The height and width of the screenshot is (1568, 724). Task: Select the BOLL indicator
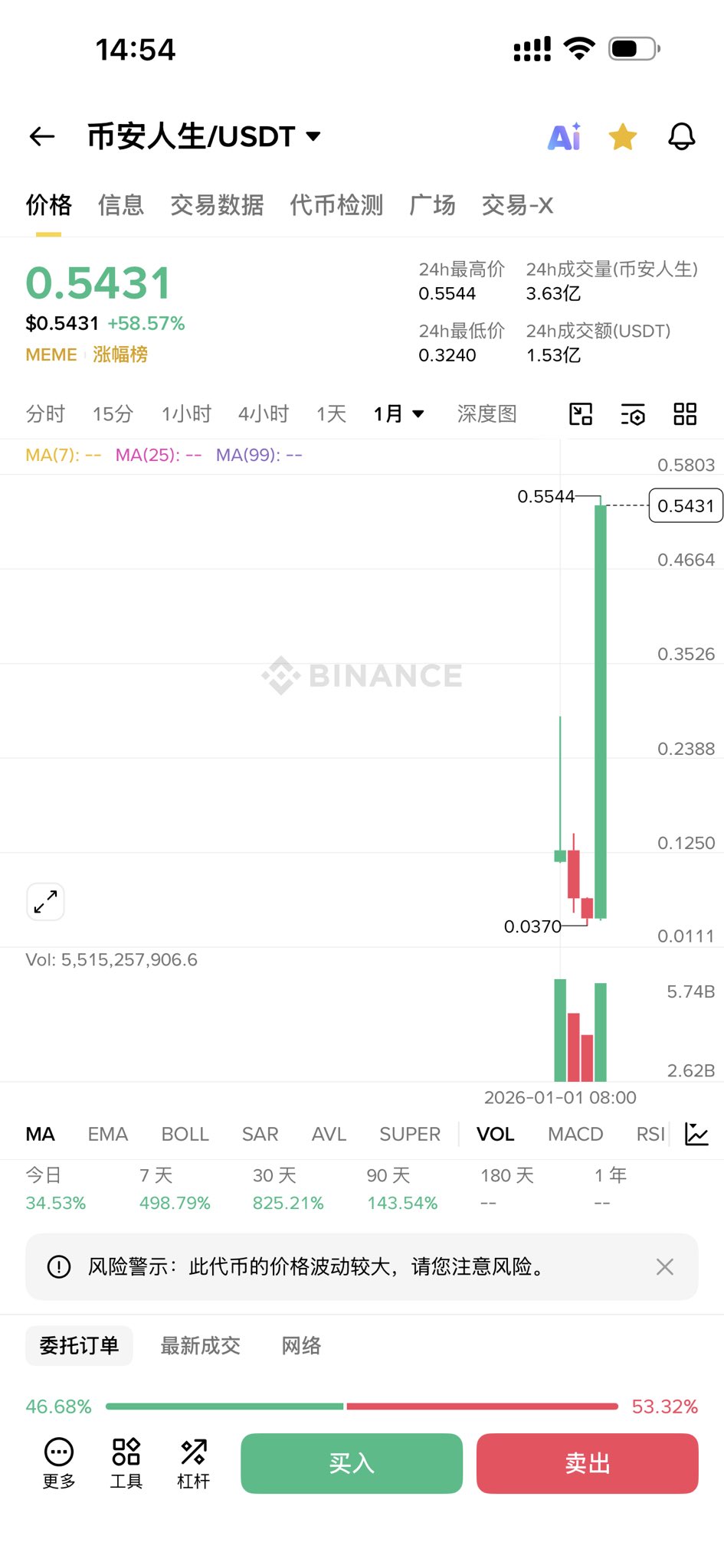(185, 1134)
